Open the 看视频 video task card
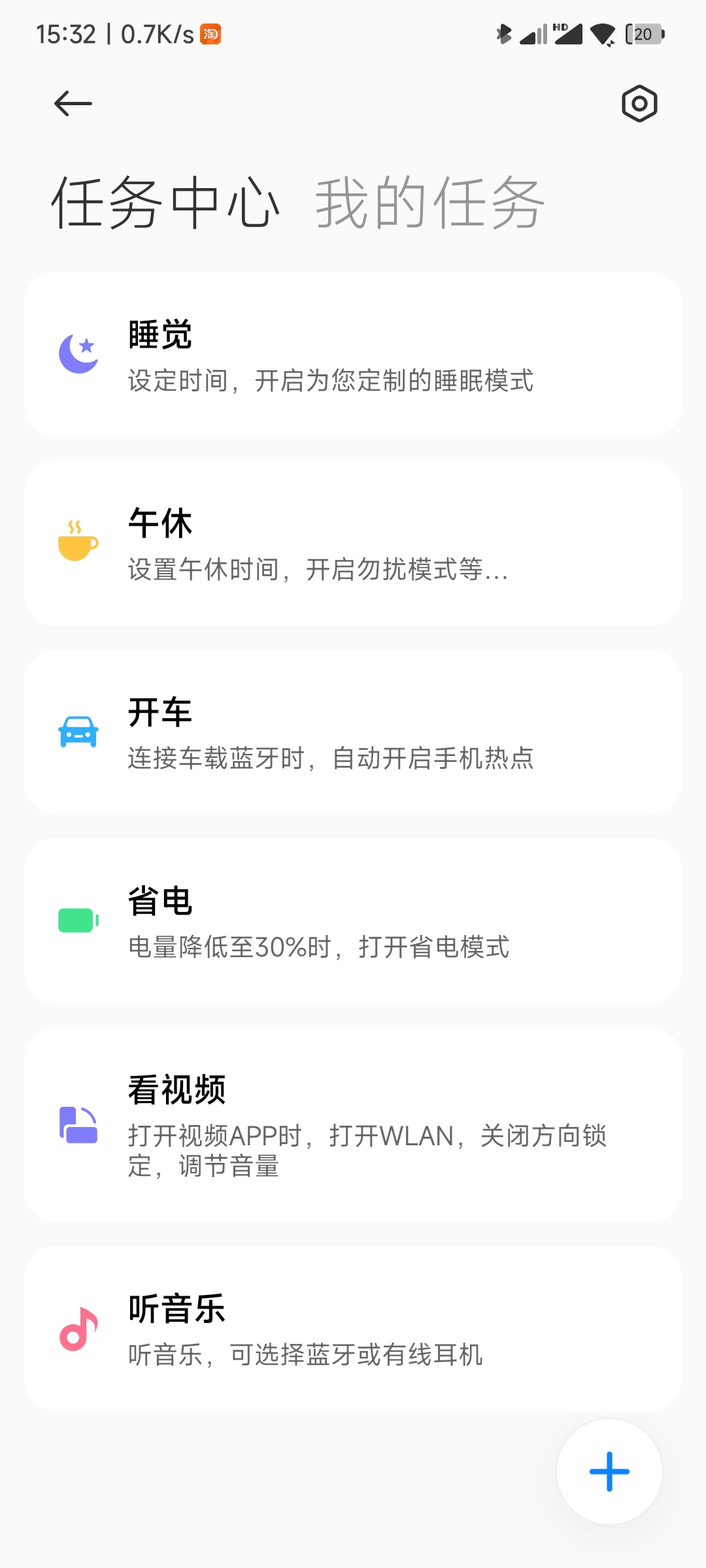This screenshot has width=706, height=1568. (x=353, y=1124)
